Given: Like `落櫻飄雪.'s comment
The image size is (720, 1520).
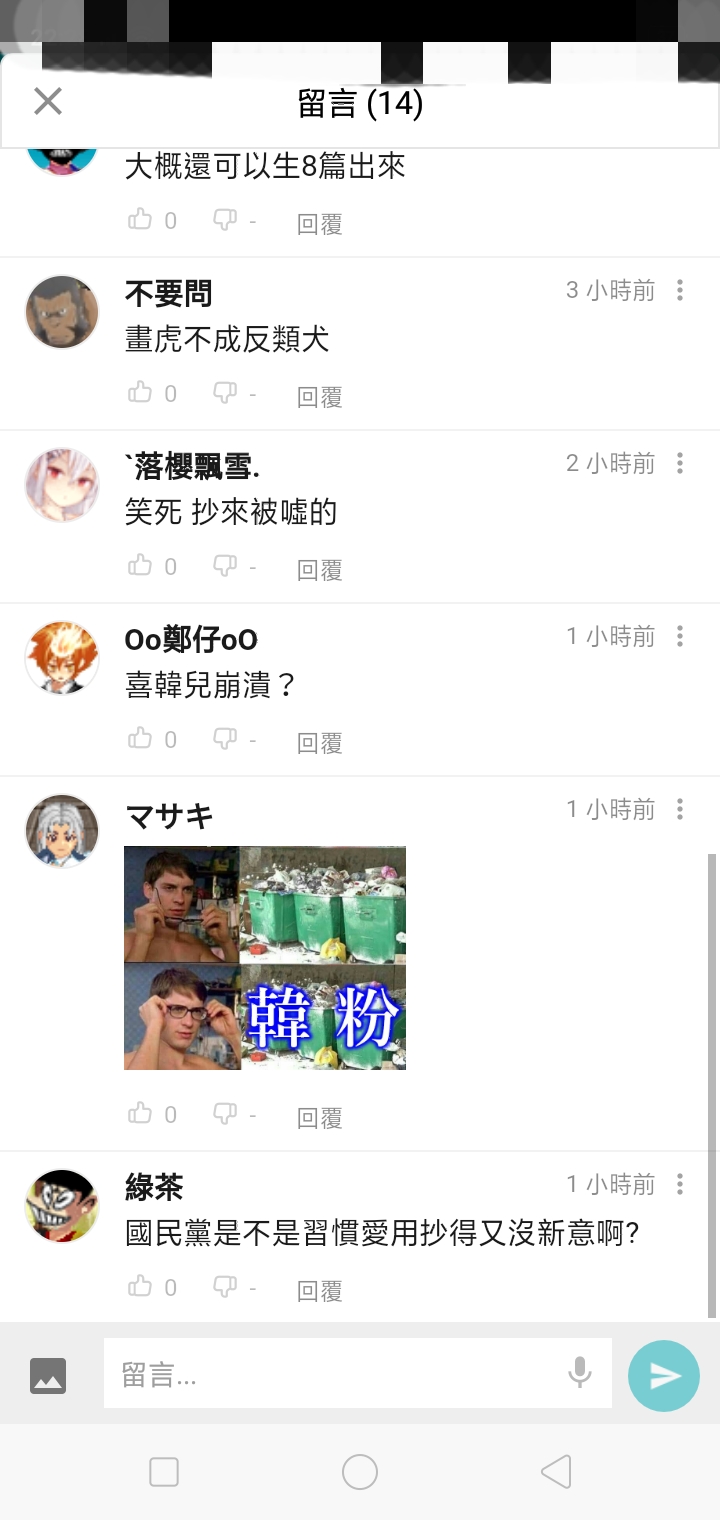Looking at the screenshot, I should (x=140, y=565).
